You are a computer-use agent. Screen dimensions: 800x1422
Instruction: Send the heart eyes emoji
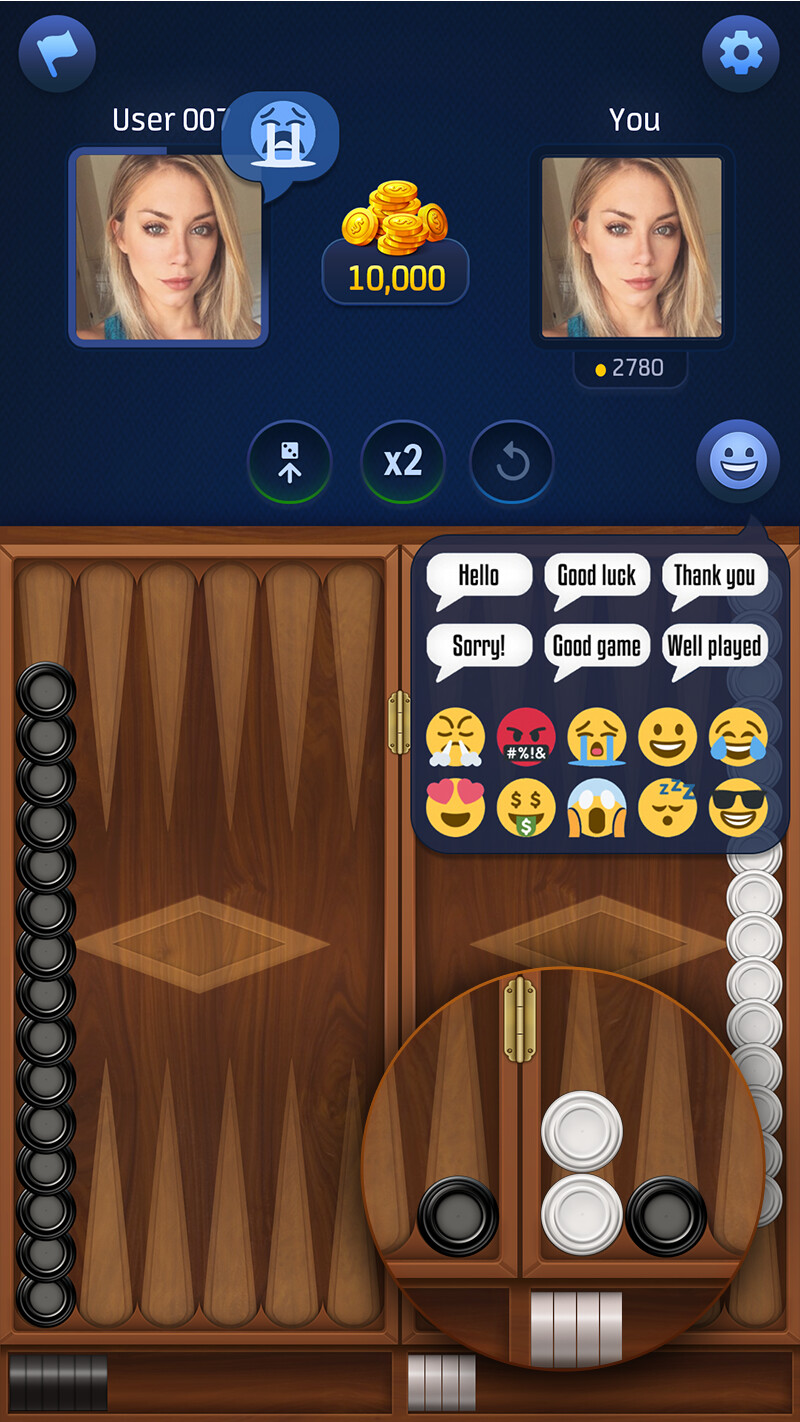(x=455, y=807)
